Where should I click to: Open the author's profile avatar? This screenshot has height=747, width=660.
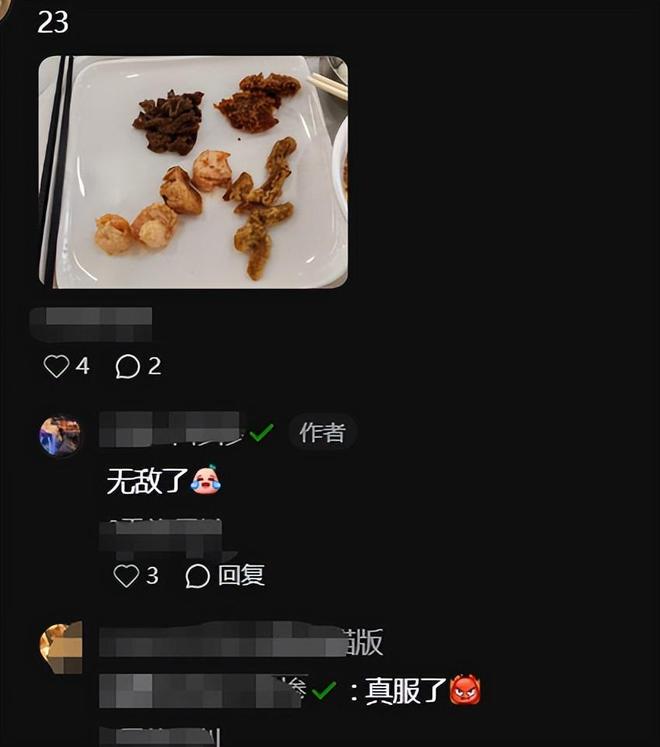[60, 436]
